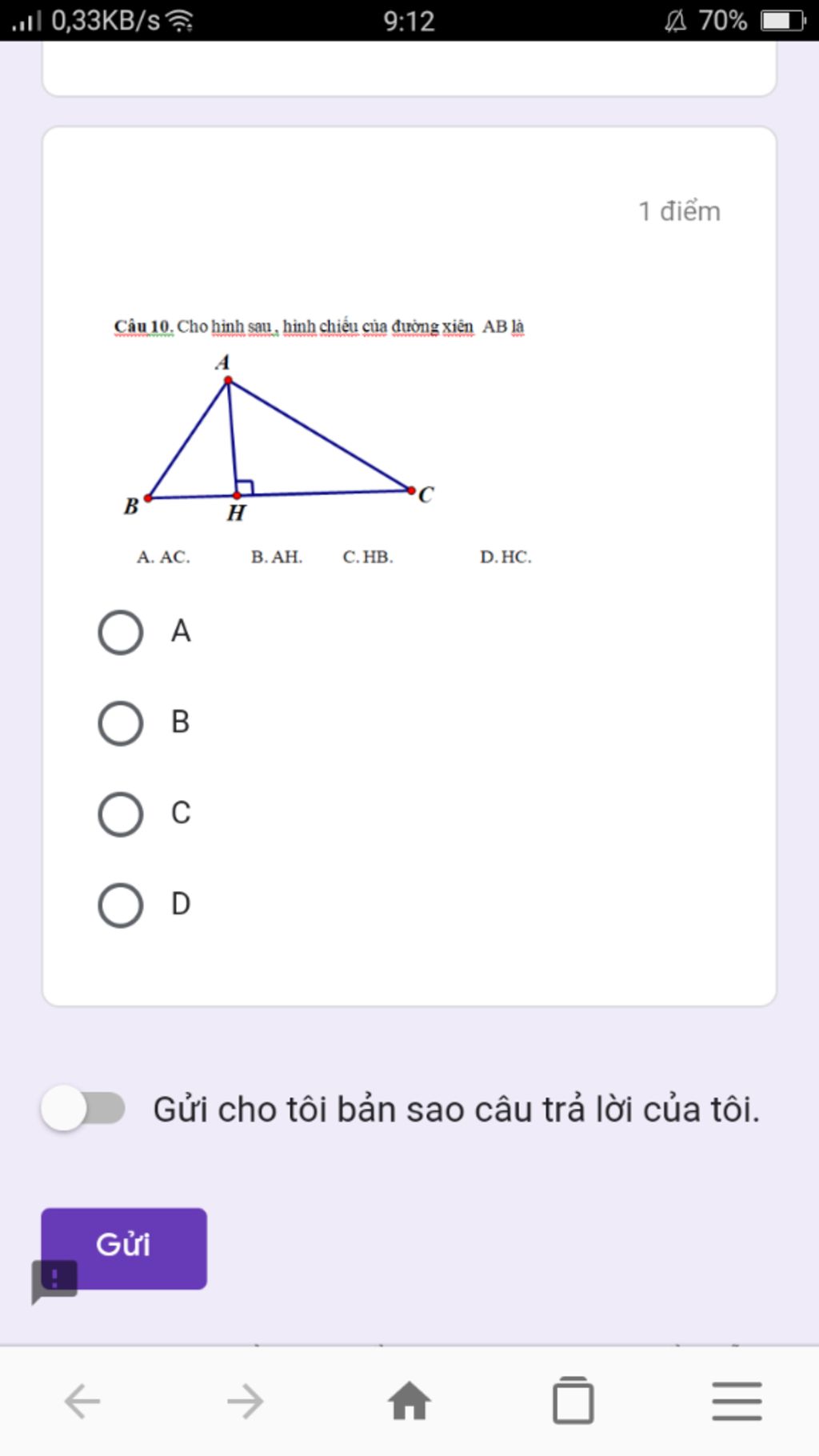Open the browser hamburger menu

pyautogui.click(x=737, y=1402)
